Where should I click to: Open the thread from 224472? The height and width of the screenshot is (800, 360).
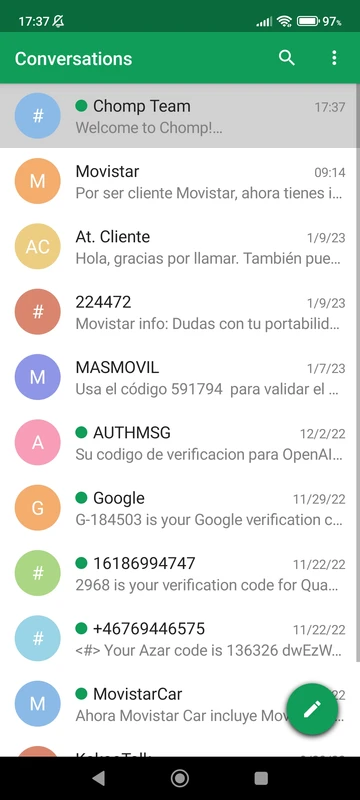(180, 312)
